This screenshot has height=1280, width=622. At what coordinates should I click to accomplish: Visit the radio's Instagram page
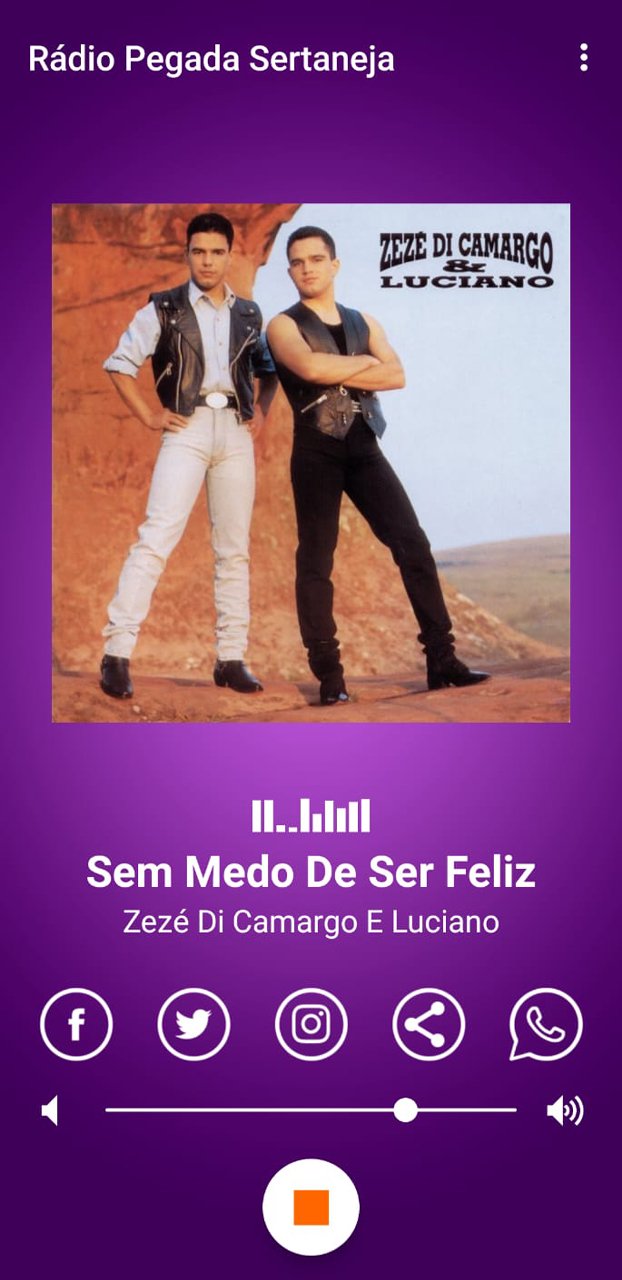pyautogui.click(x=311, y=1024)
